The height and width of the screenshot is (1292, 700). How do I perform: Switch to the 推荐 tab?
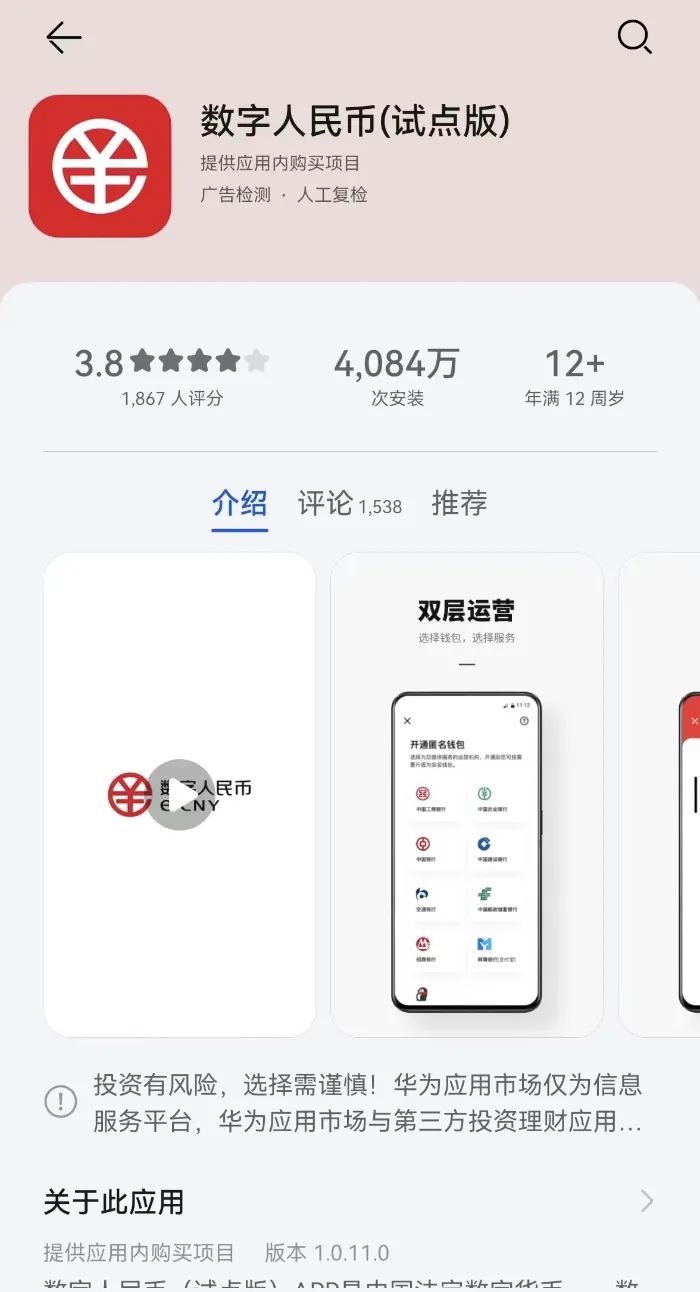click(459, 503)
